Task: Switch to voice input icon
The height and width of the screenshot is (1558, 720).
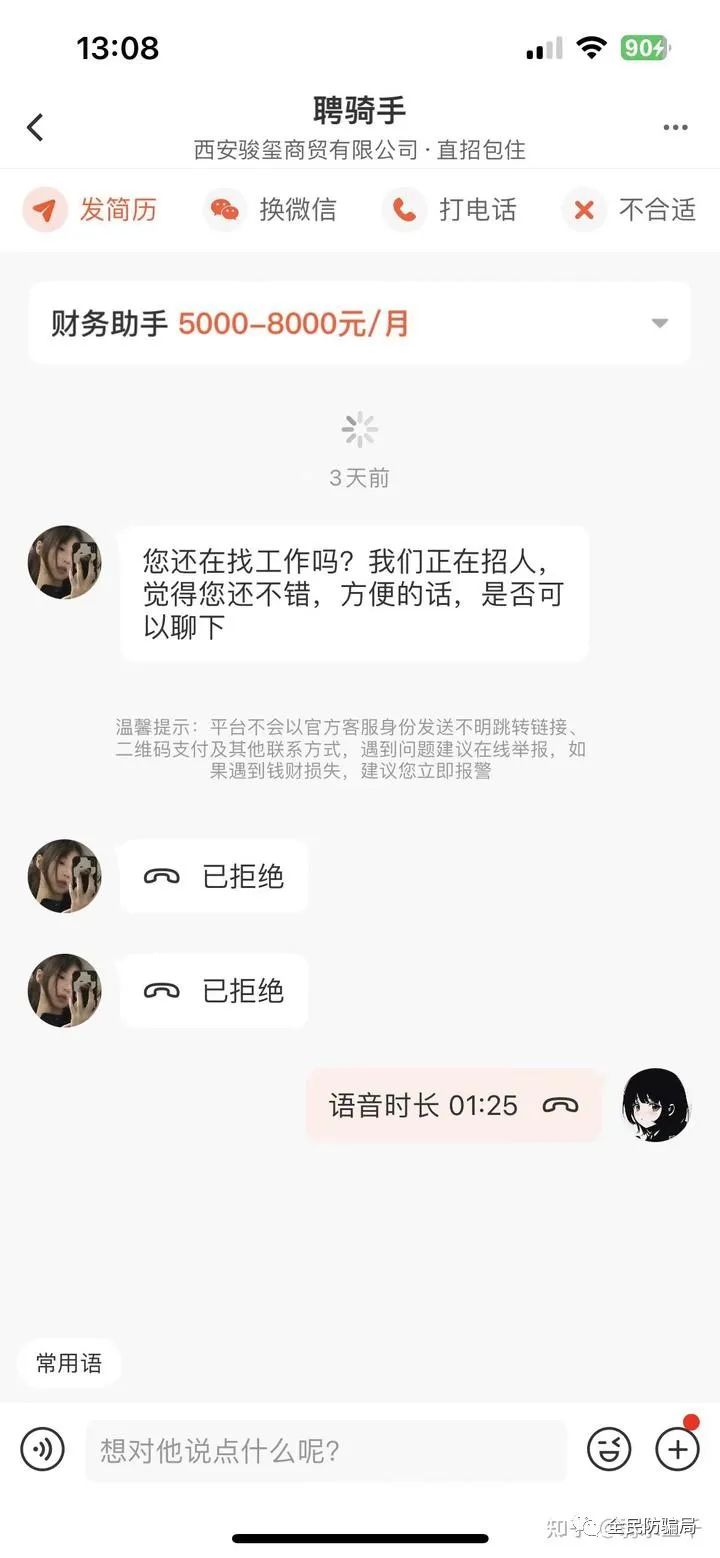Action: coord(42,1449)
